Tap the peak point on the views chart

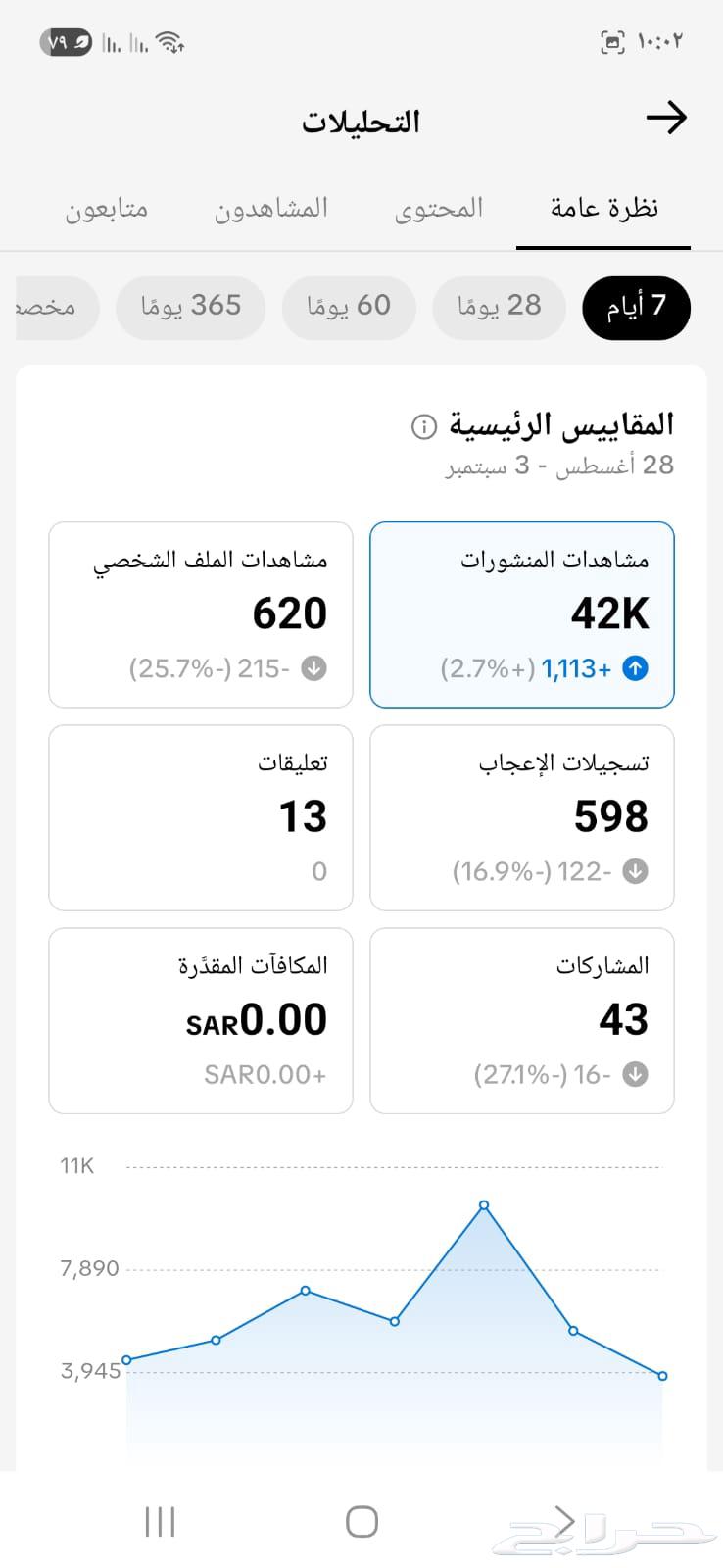(x=483, y=1206)
